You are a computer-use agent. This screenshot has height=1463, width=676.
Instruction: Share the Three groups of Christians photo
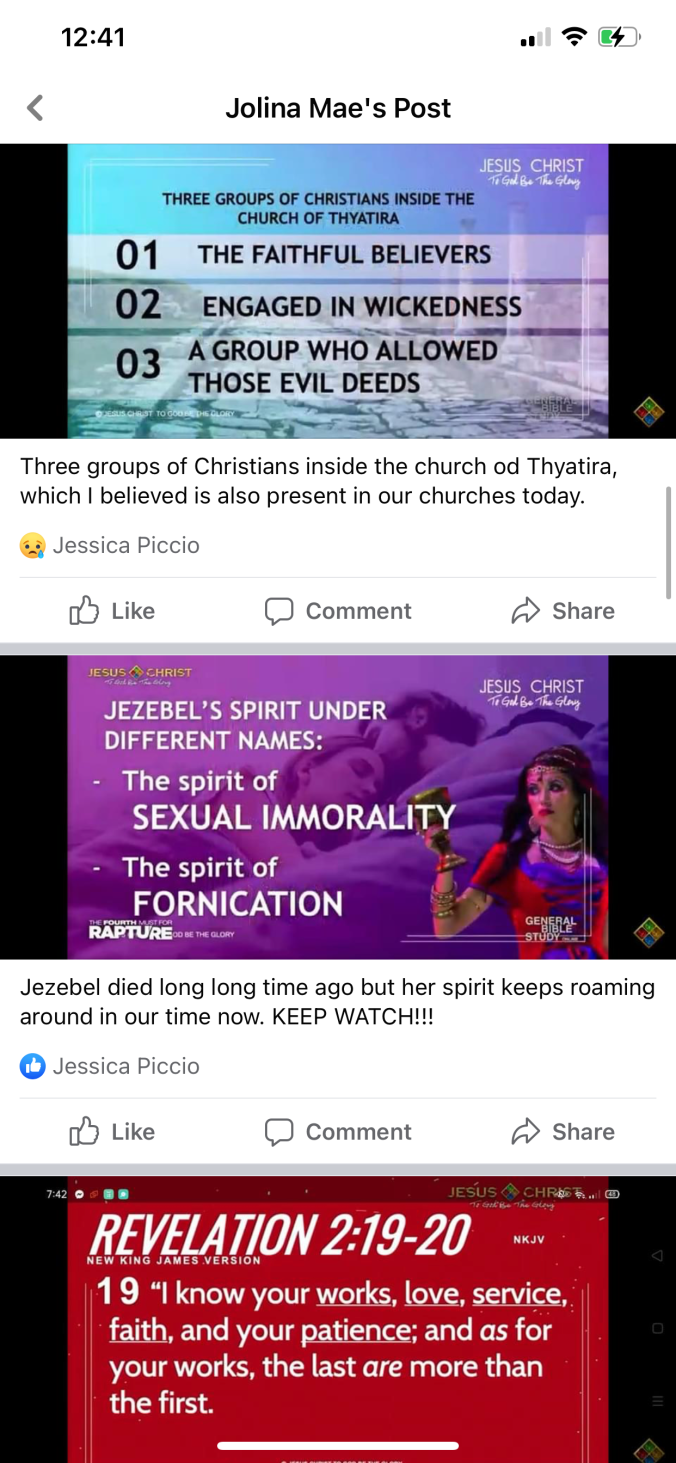point(563,611)
